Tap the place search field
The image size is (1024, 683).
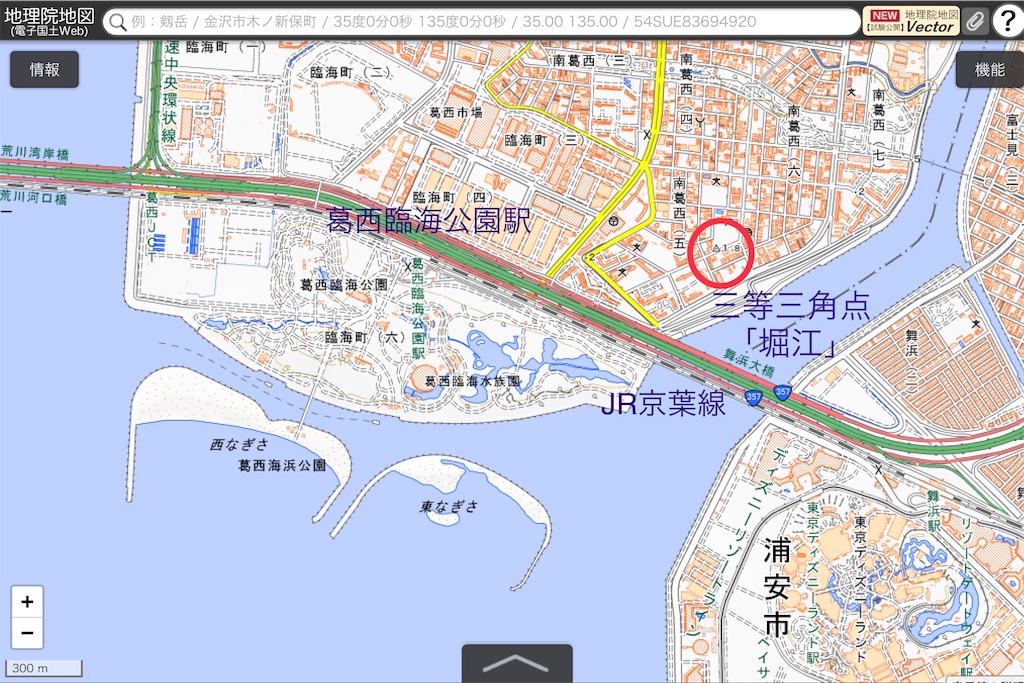tap(480, 21)
